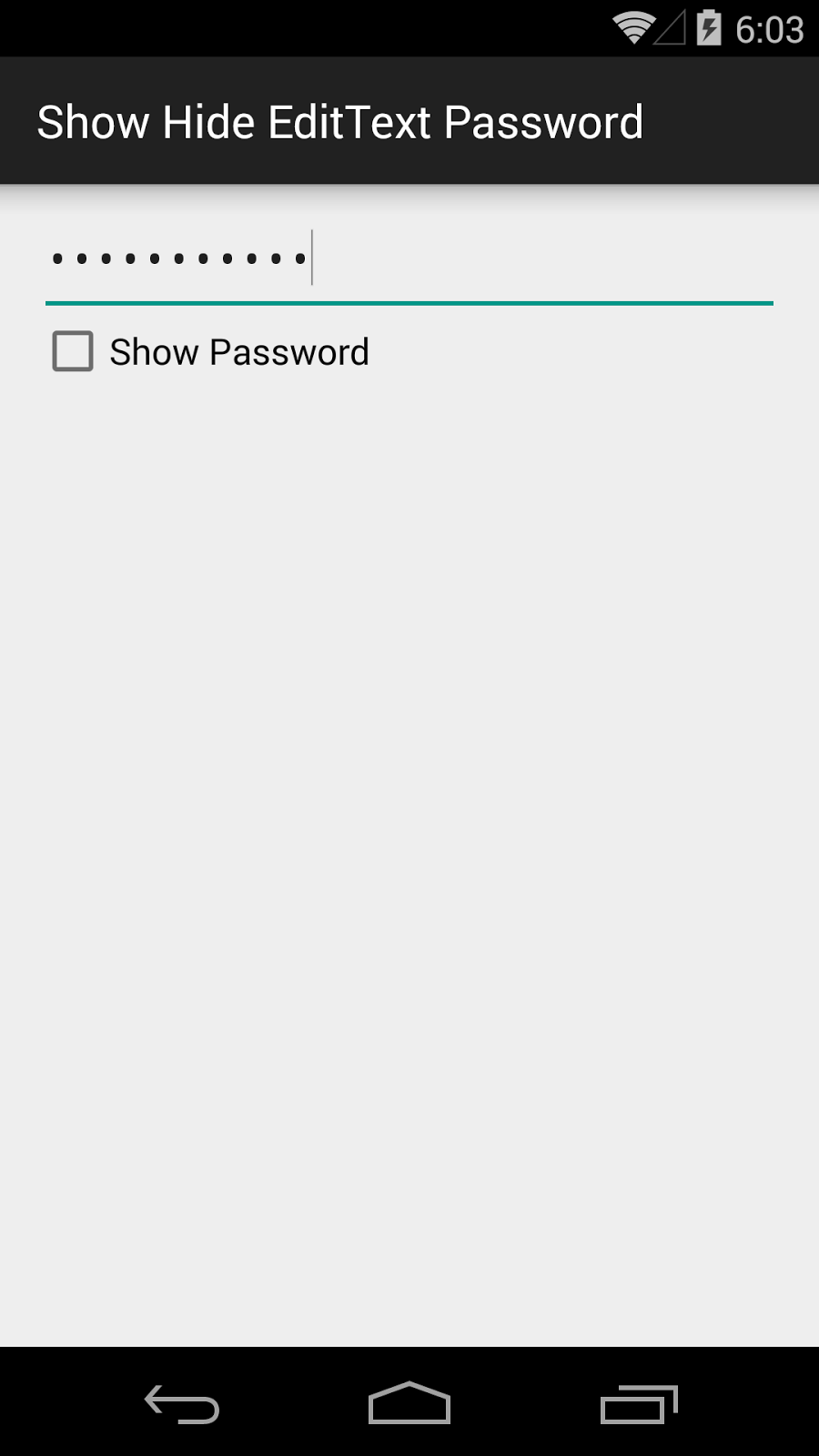Tap the clock showing 6:03
This screenshot has width=819, height=1456.
coord(770,27)
